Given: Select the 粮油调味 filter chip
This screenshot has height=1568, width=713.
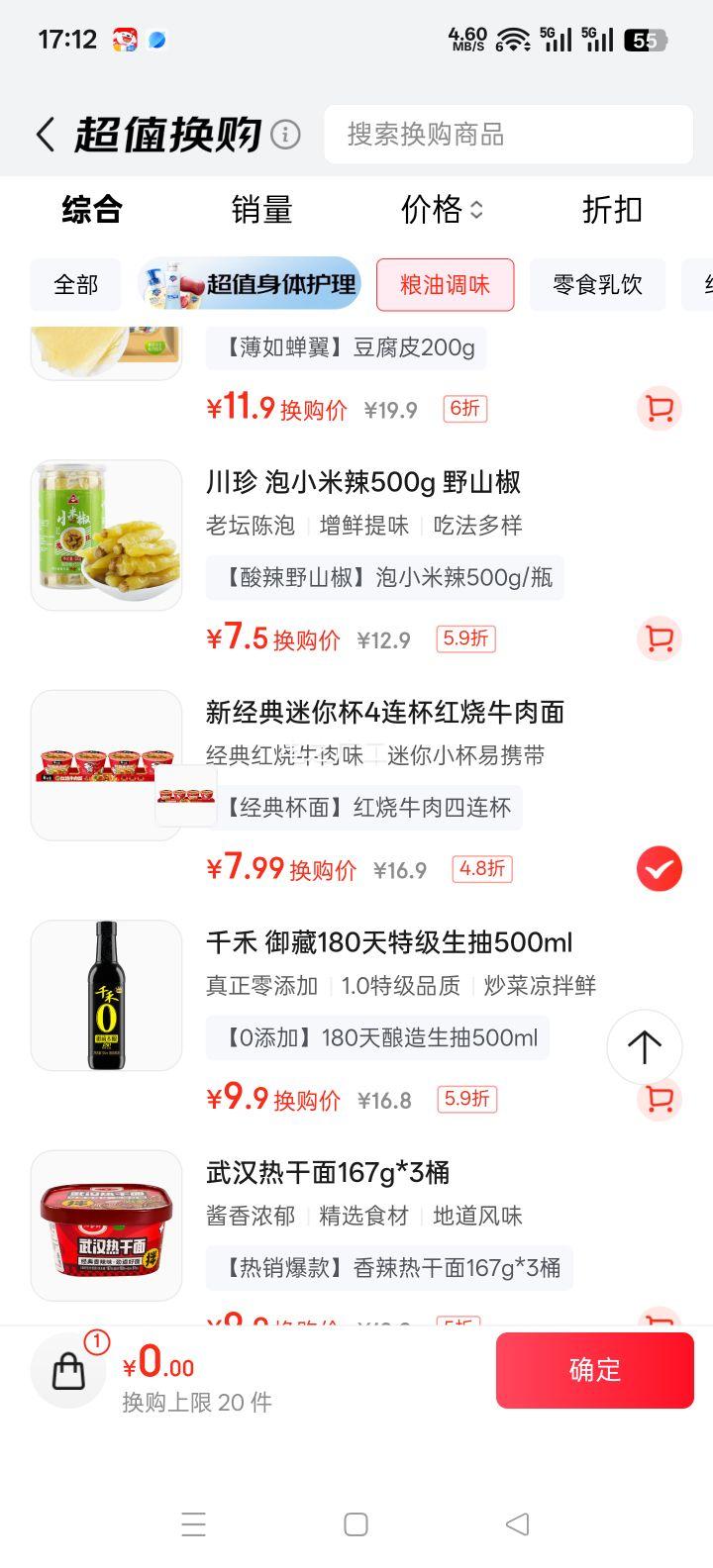Looking at the screenshot, I should click(x=445, y=285).
